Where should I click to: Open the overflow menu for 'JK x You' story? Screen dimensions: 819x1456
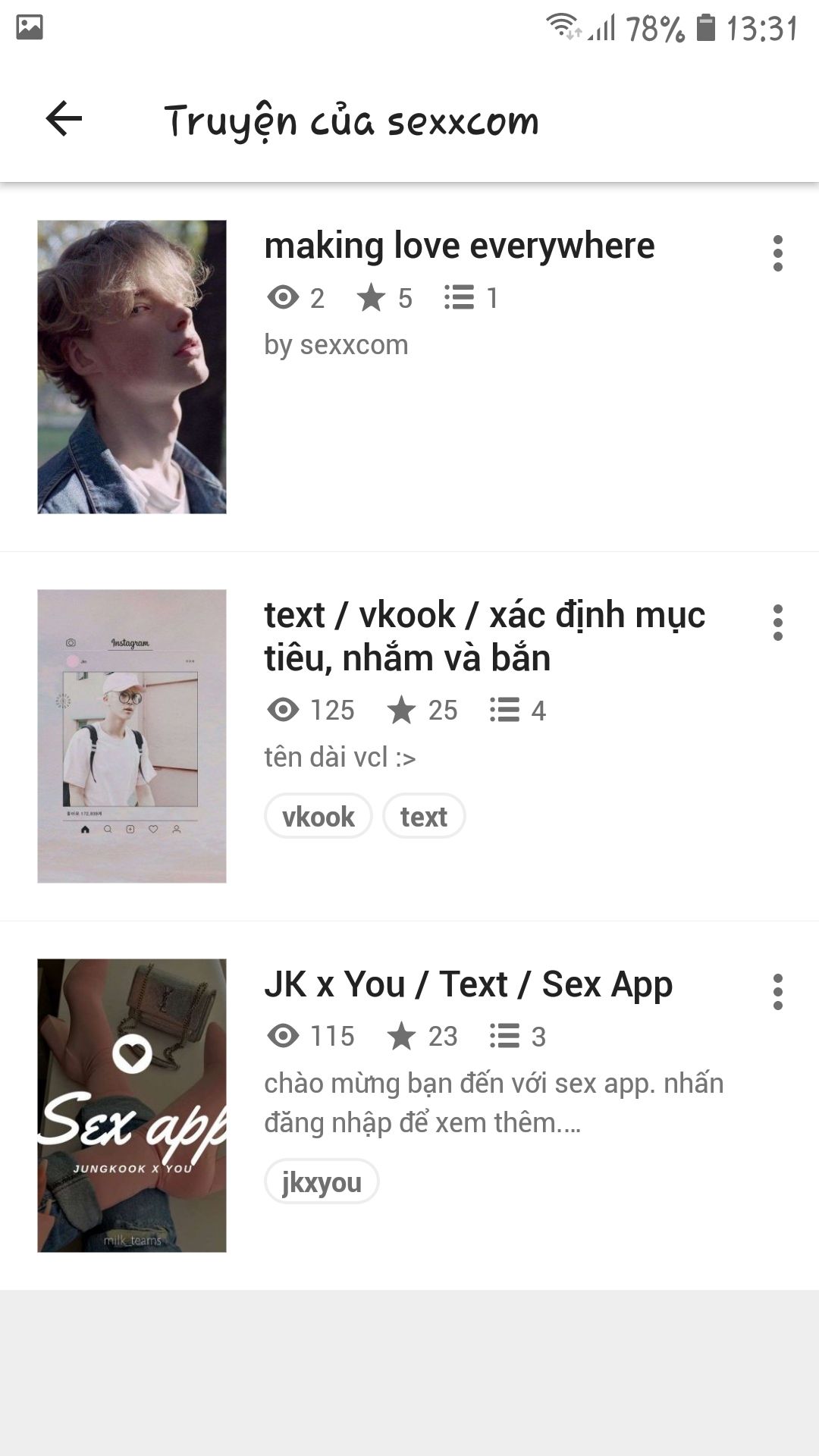coord(777,992)
